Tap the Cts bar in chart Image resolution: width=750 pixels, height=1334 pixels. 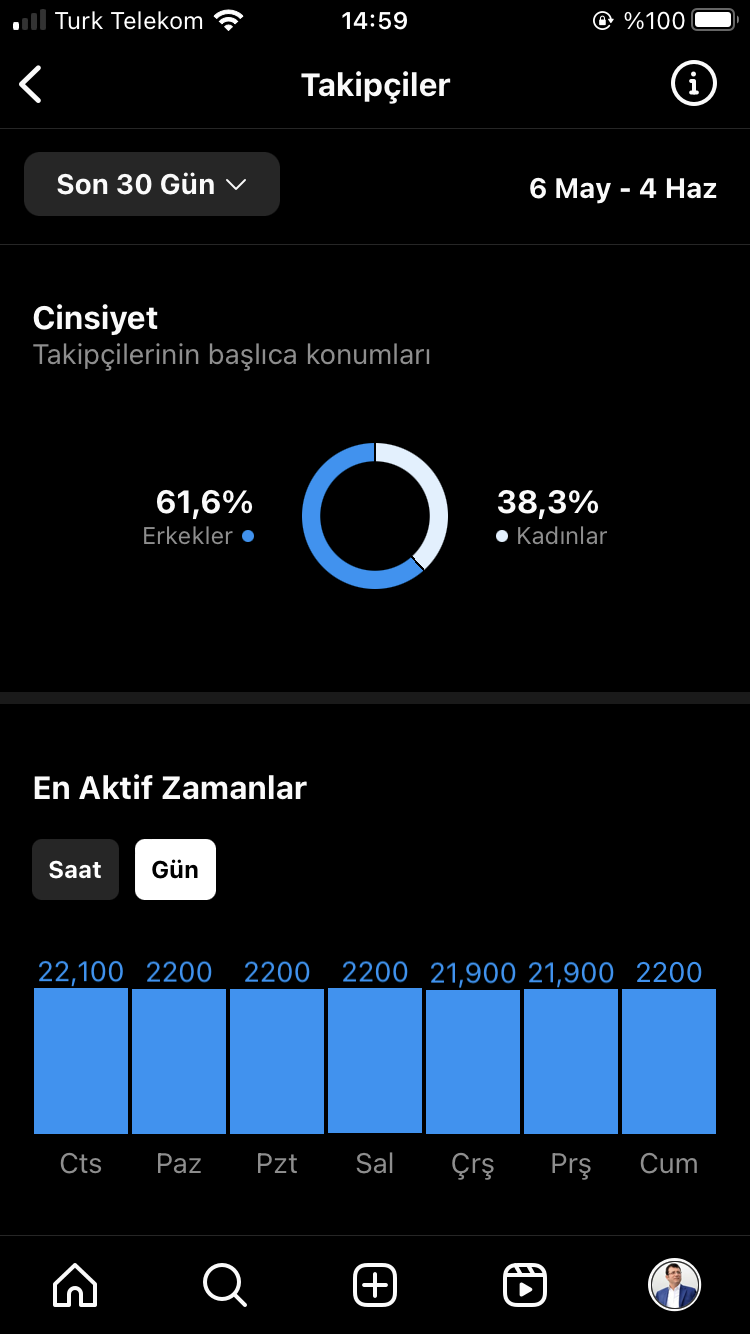[x=81, y=1061]
